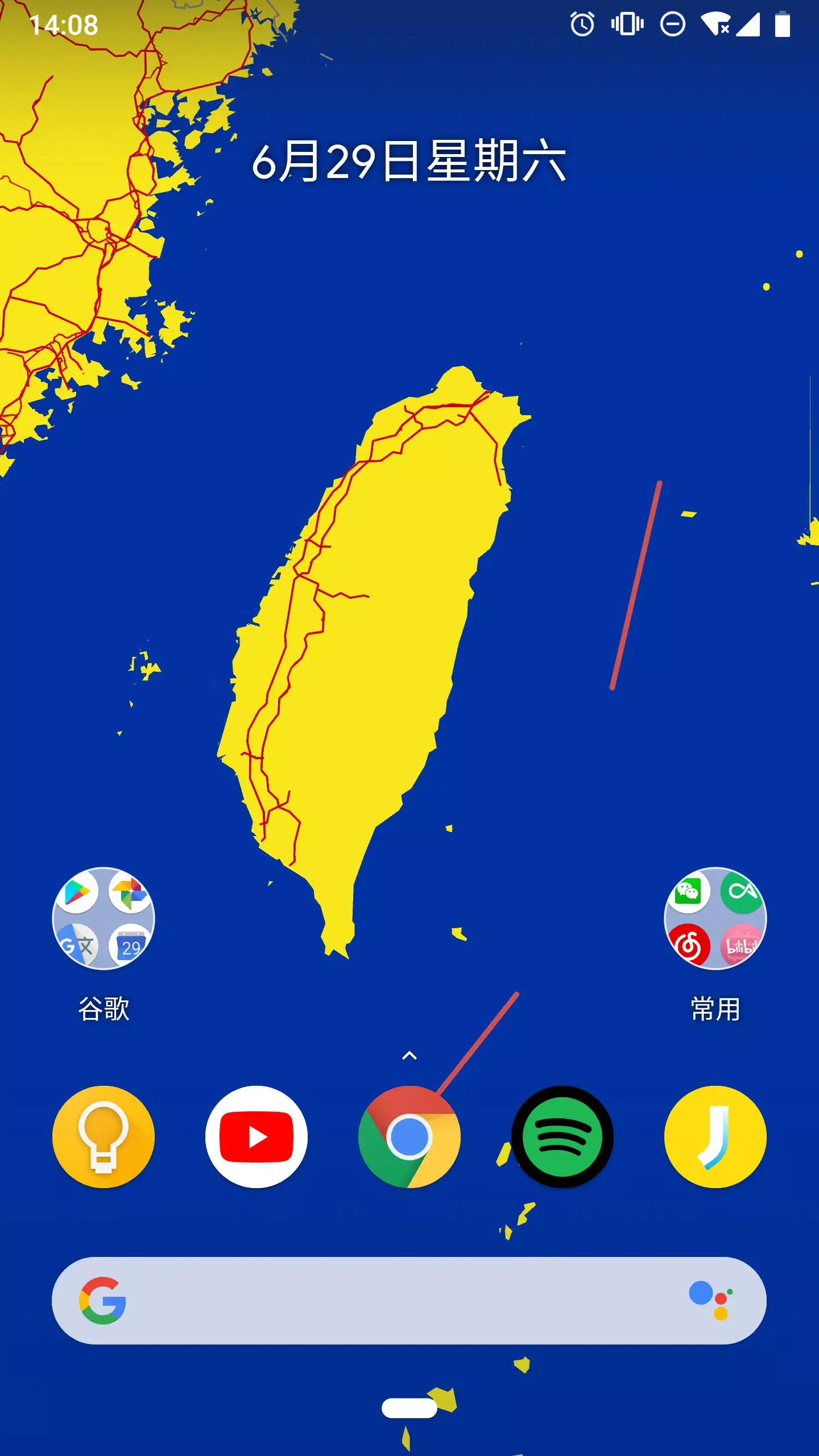Tap the date widget 6月29日星期六
Screen dimensions: 819x1456
click(x=409, y=162)
